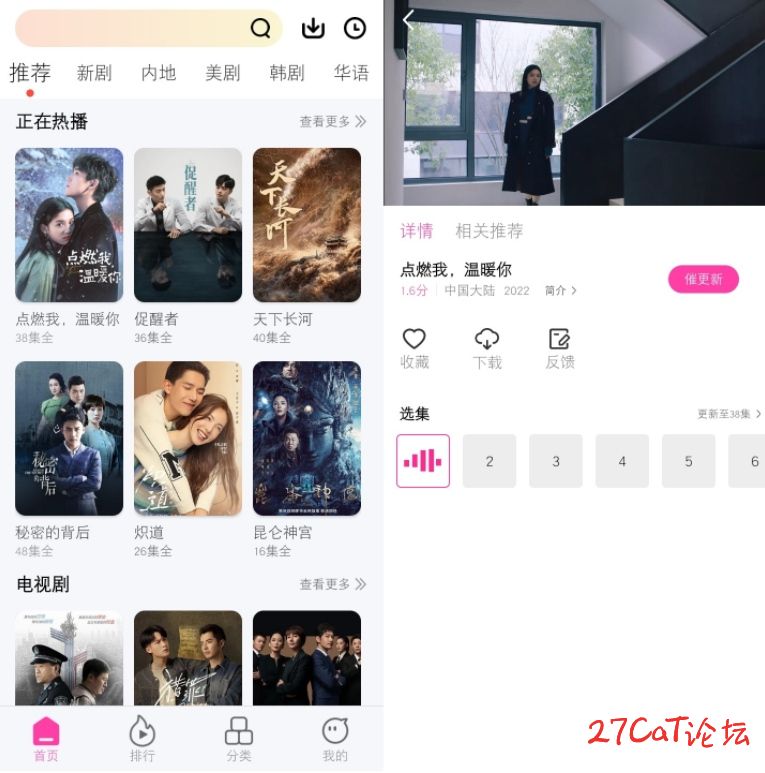
Task: Open the drama 天下长河
Action: [x=306, y=225]
